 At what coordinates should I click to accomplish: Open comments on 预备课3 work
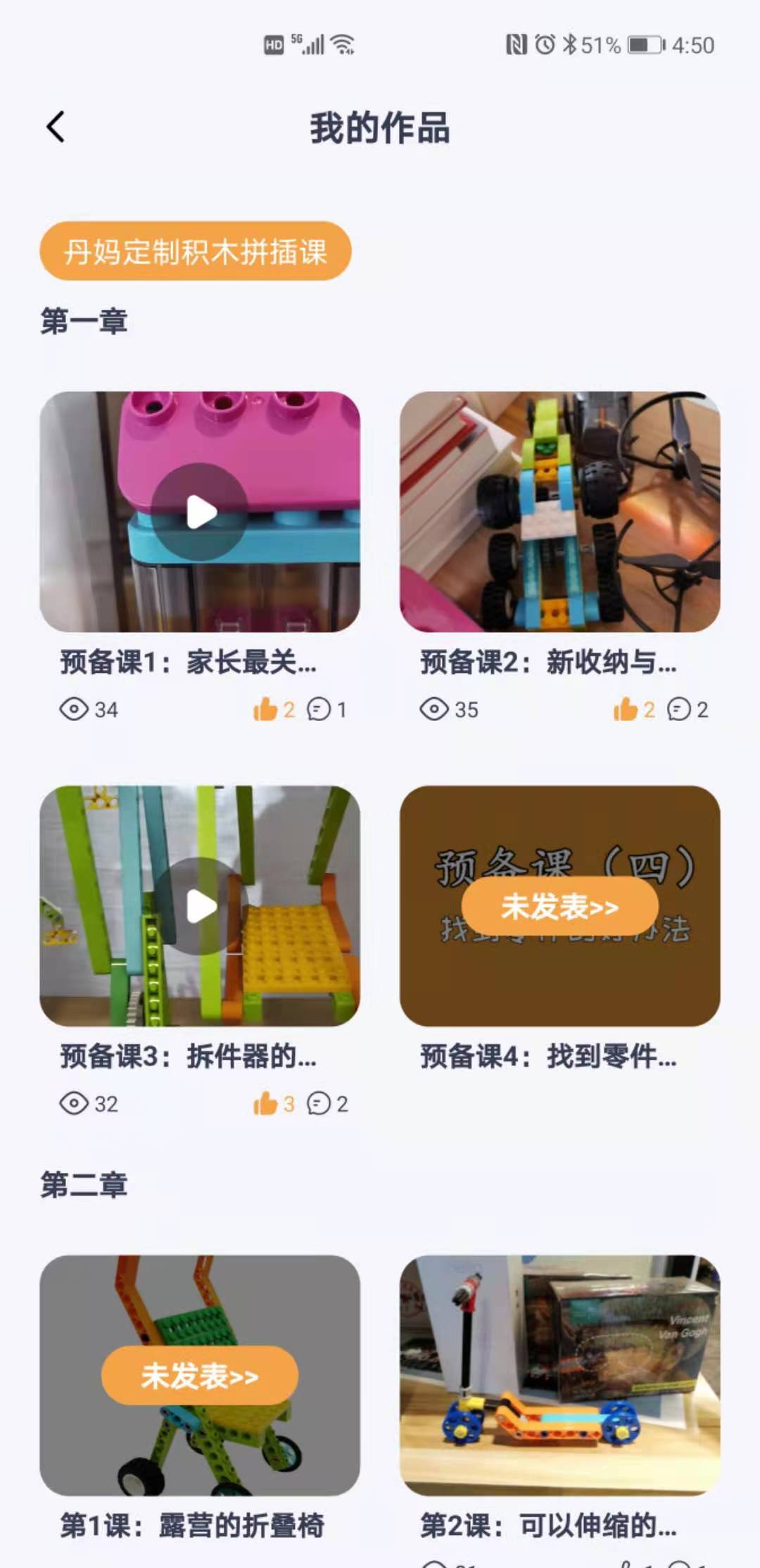(319, 1103)
